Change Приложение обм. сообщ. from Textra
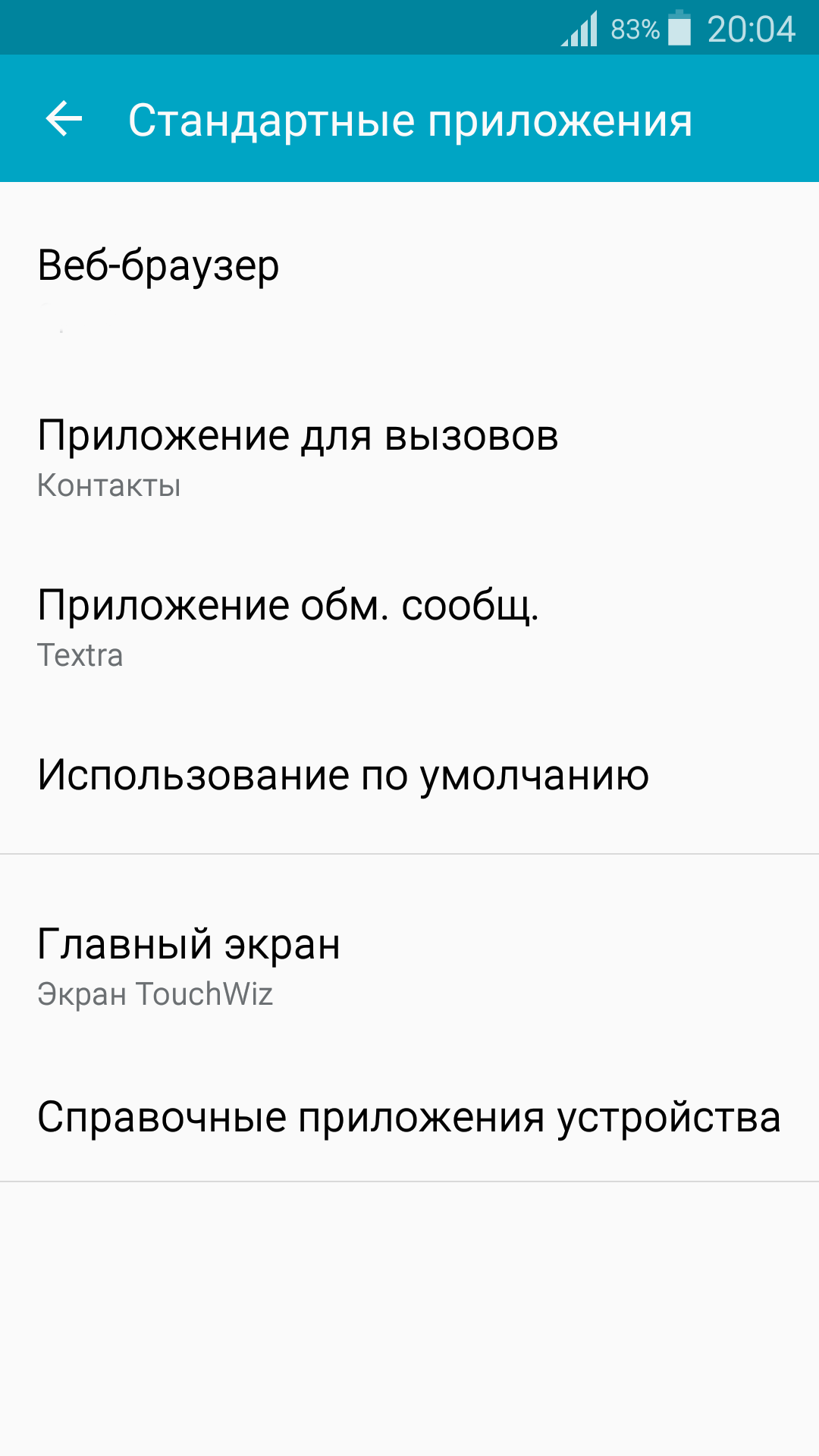Screen dimensions: 819x1456 (409, 626)
